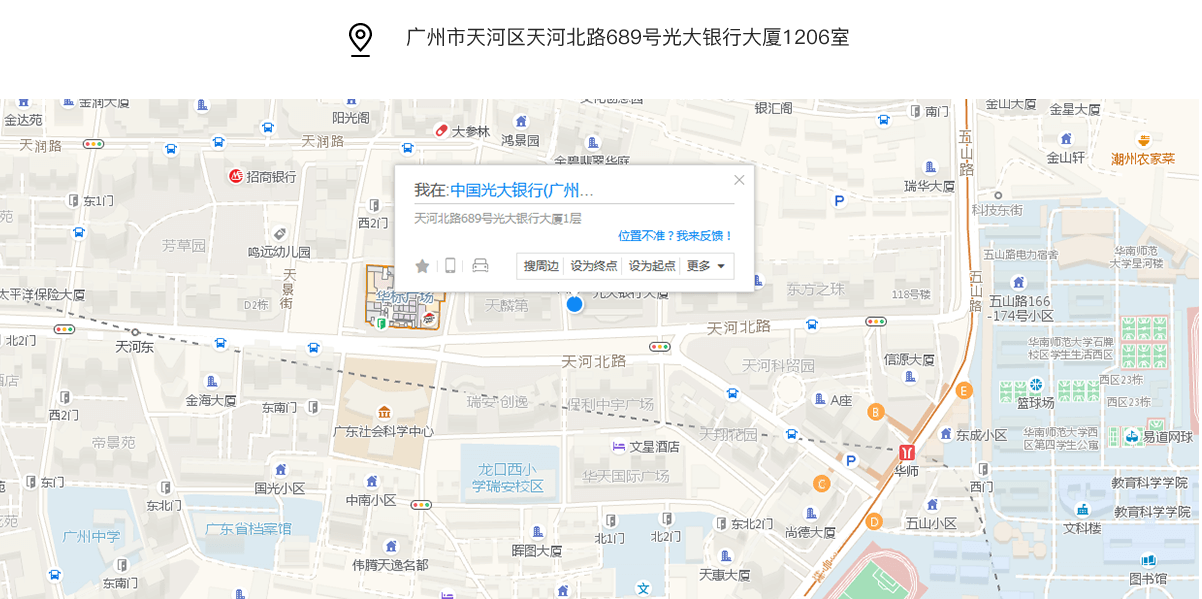Select 搜周边 to search nearby

[x=541, y=266]
